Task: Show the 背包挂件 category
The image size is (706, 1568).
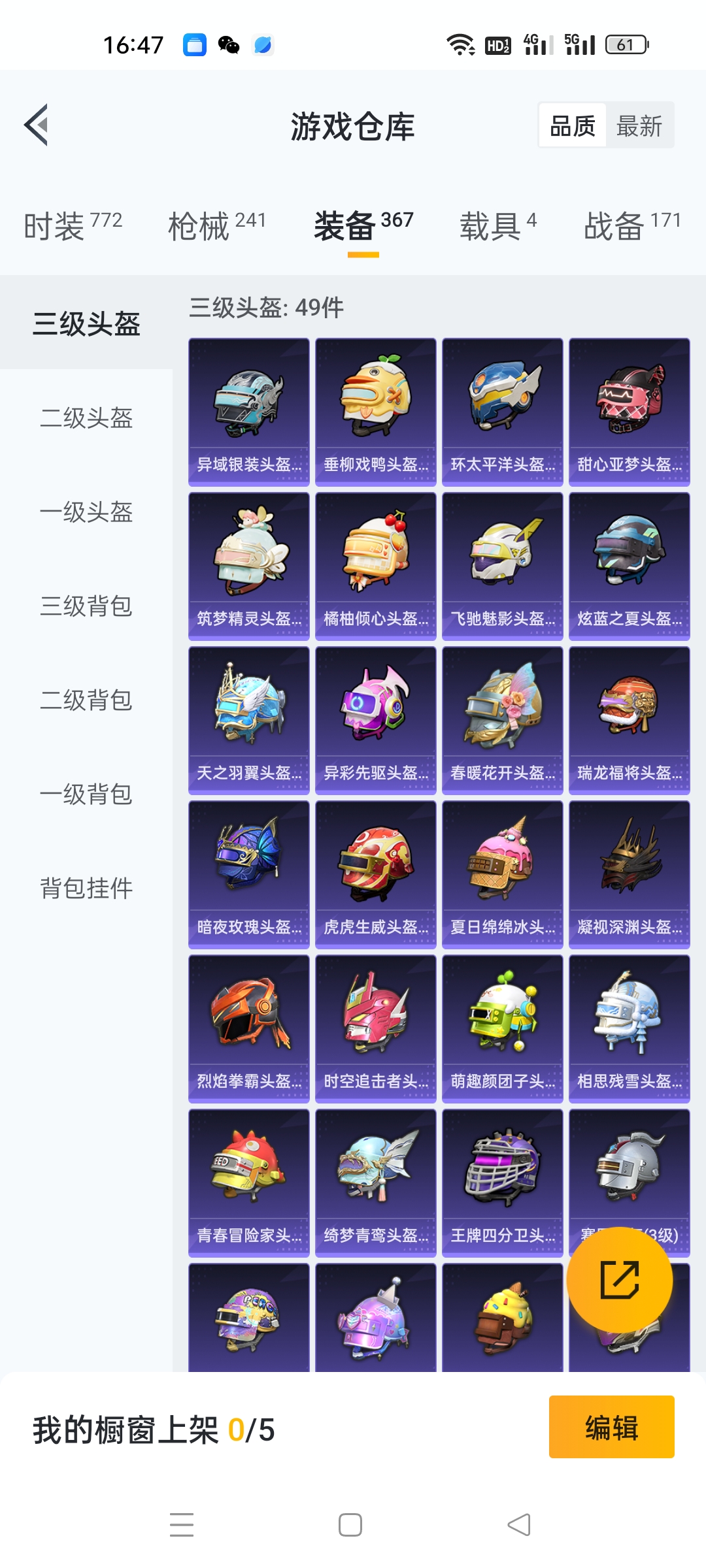Action: click(x=86, y=889)
